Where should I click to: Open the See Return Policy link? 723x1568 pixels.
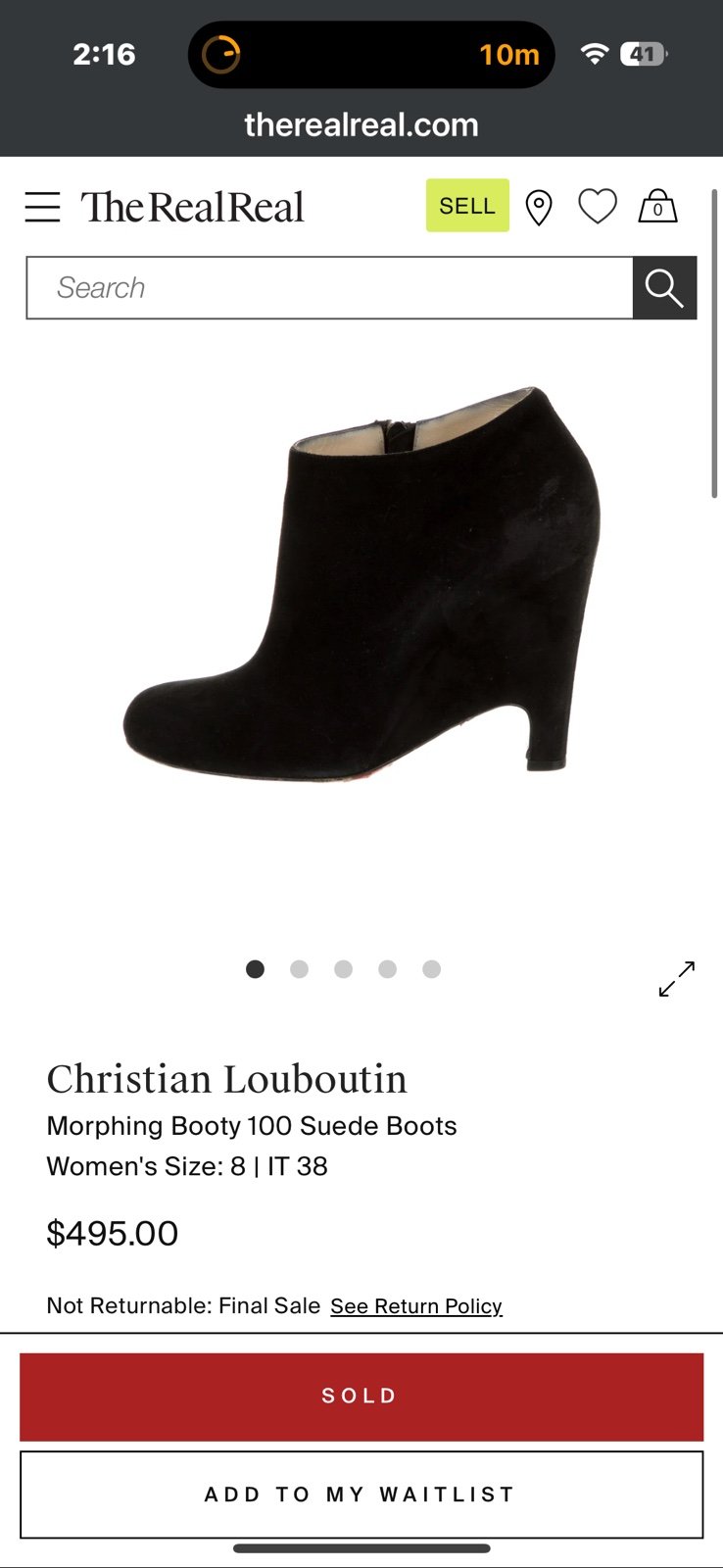point(416,1306)
